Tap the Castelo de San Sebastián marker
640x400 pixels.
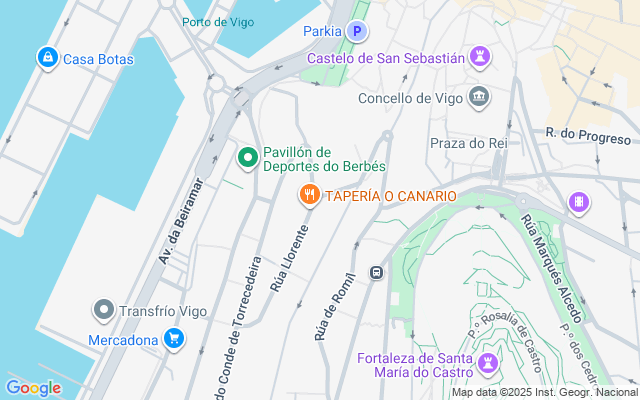coord(481,58)
